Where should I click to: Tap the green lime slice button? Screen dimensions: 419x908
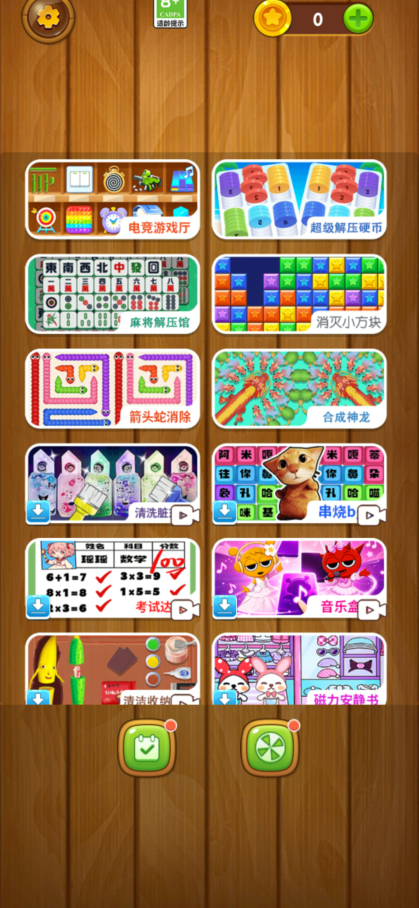click(x=270, y=748)
